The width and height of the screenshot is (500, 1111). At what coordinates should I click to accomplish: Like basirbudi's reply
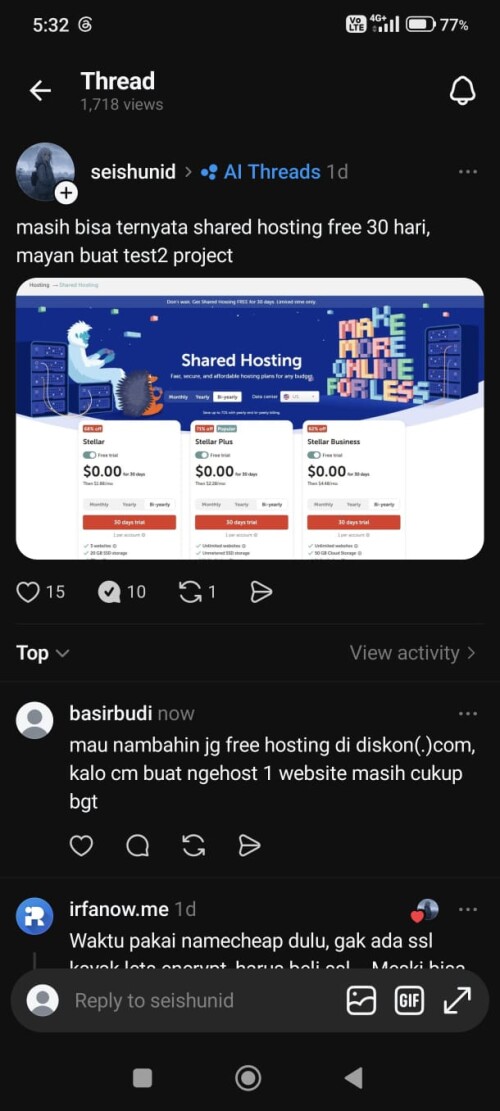[x=81, y=845]
